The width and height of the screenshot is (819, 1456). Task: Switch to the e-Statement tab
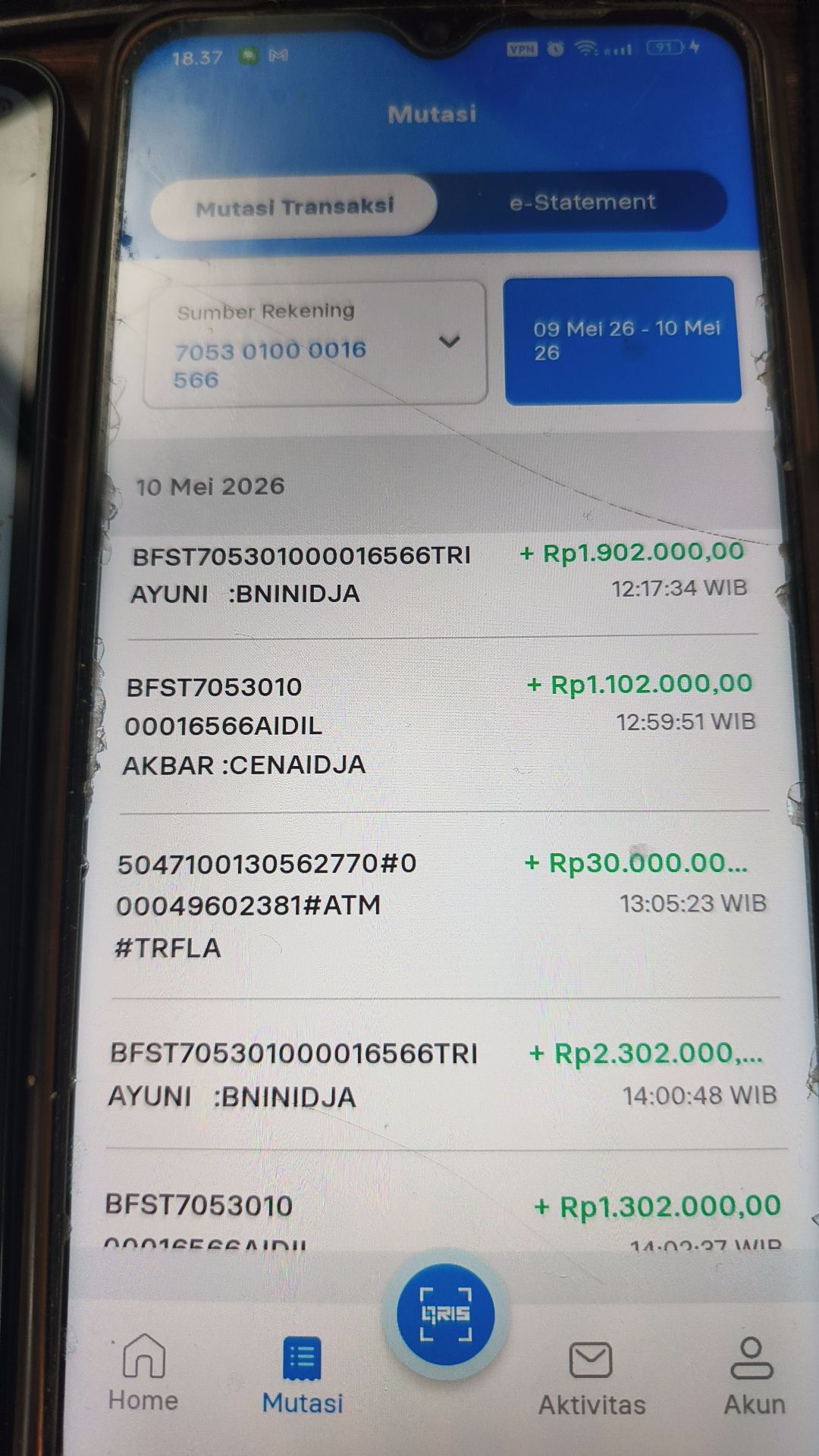pyautogui.click(x=582, y=202)
